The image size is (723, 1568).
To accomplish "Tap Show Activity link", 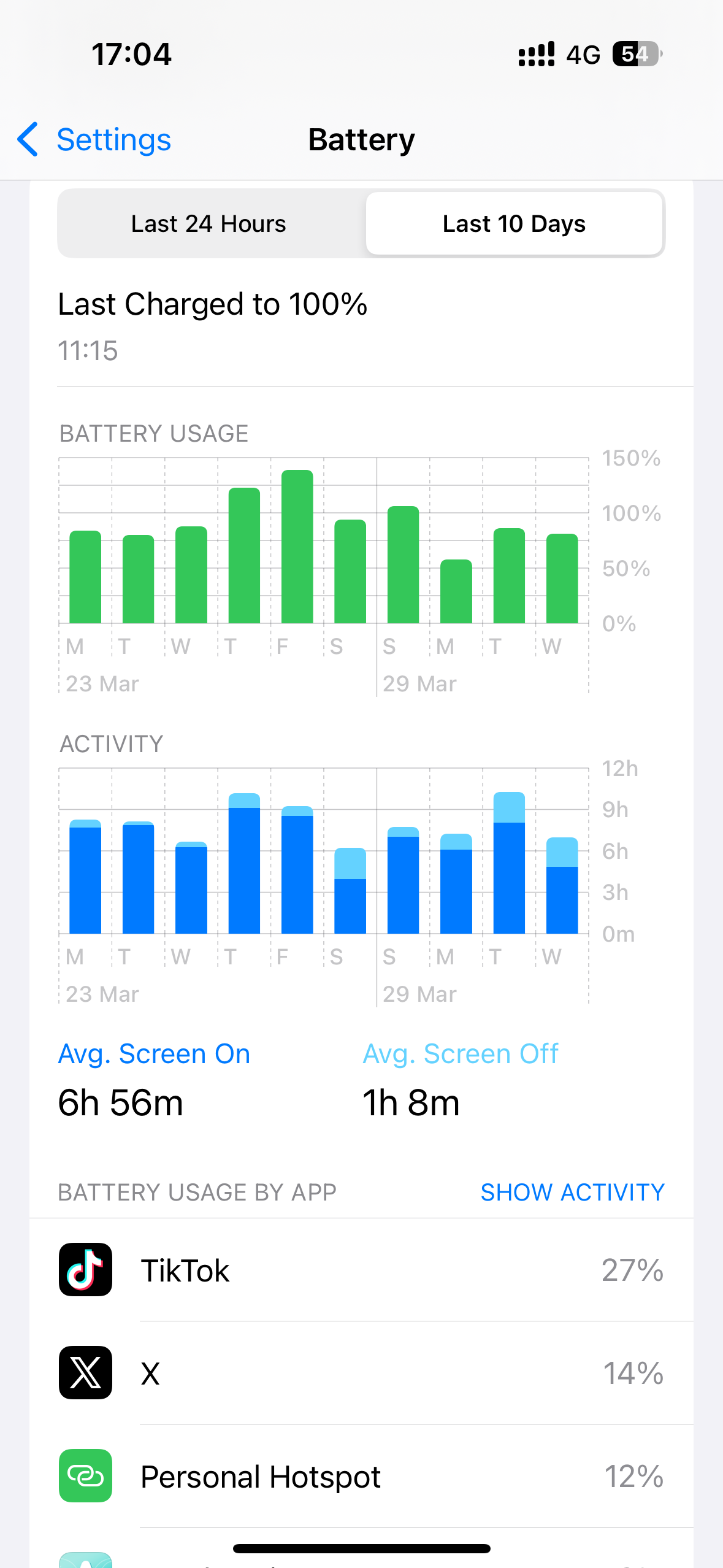I will pos(572,1192).
